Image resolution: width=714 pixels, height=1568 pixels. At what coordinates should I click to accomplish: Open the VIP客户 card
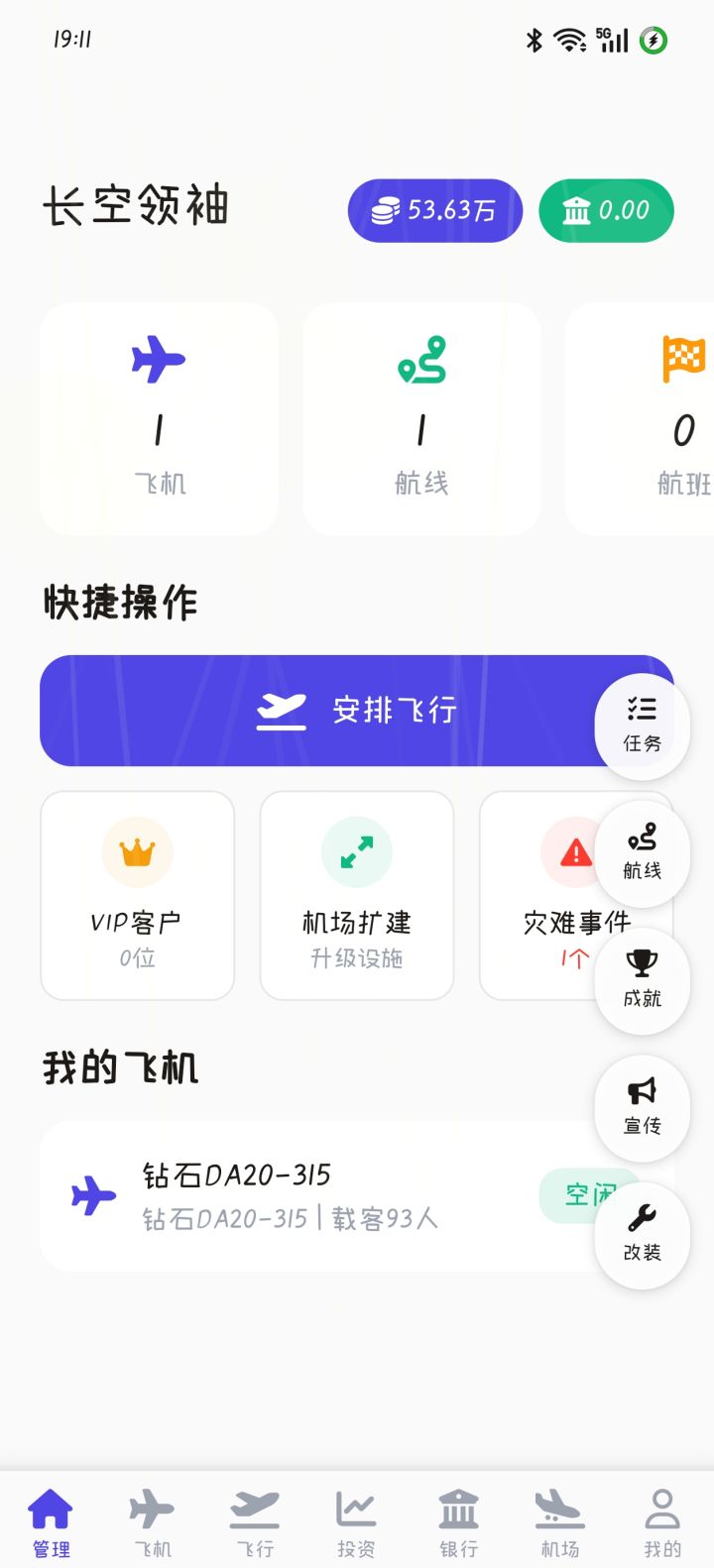pos(137,895)
